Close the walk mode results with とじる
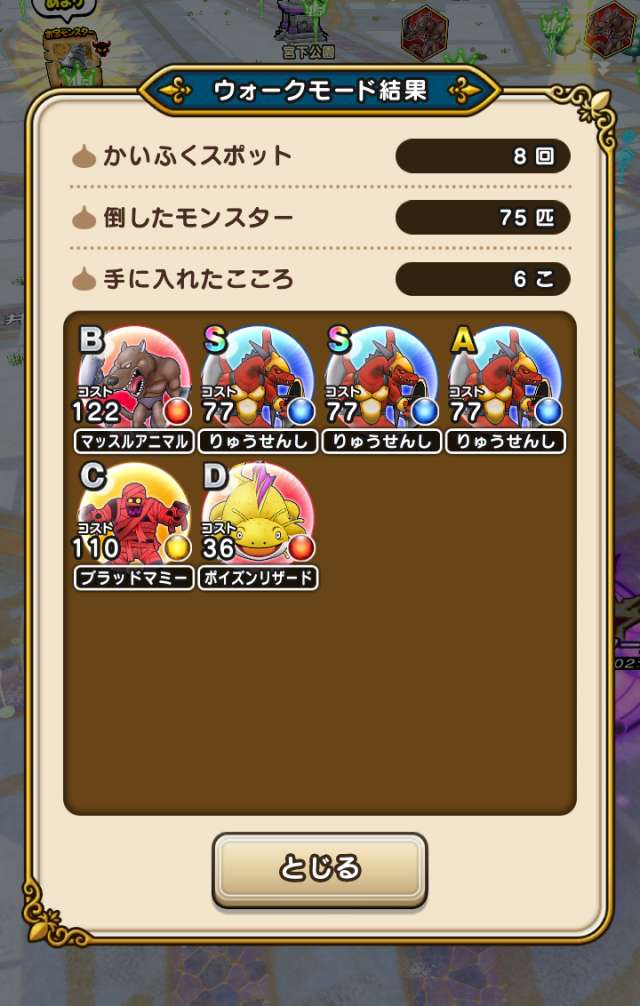The width and height of the screenshot is (640, 1006). click(319, 868)
